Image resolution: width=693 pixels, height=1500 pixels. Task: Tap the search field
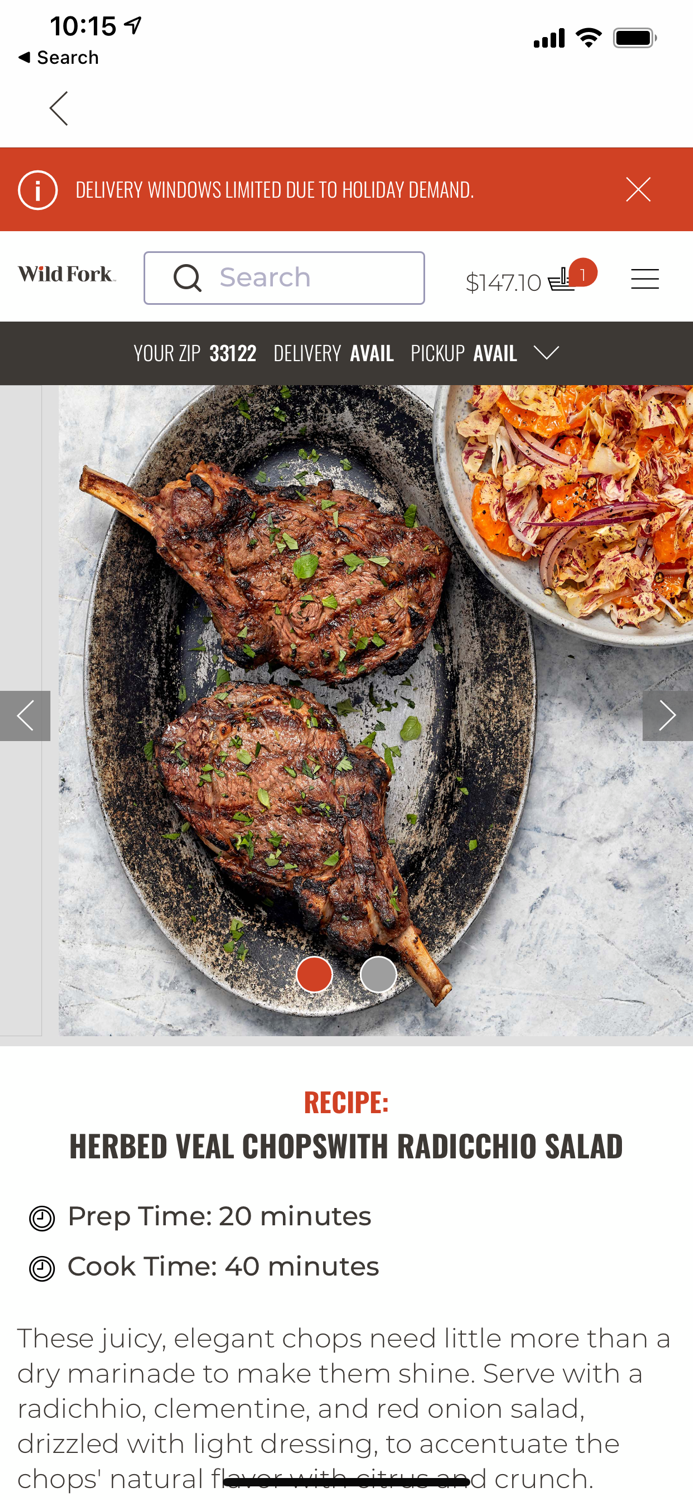[284, 278]
